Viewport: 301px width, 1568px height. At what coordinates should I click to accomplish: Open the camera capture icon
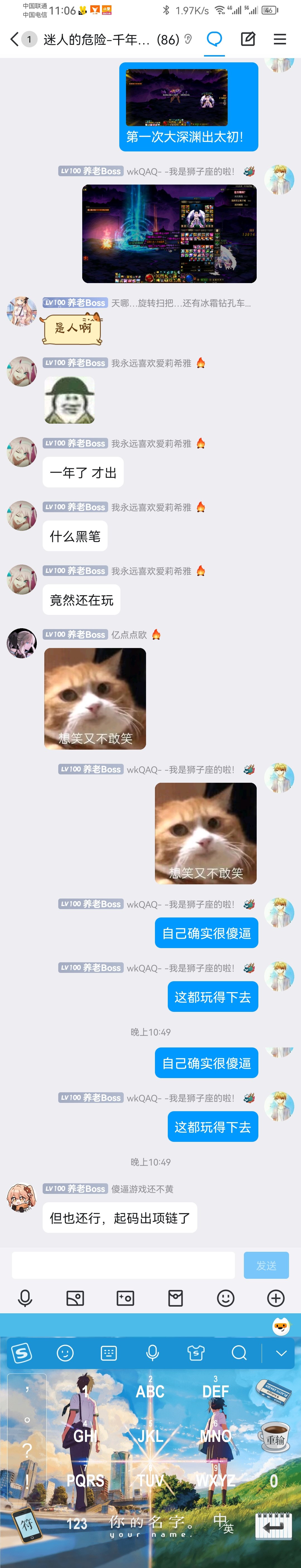tap(125, 1298)
